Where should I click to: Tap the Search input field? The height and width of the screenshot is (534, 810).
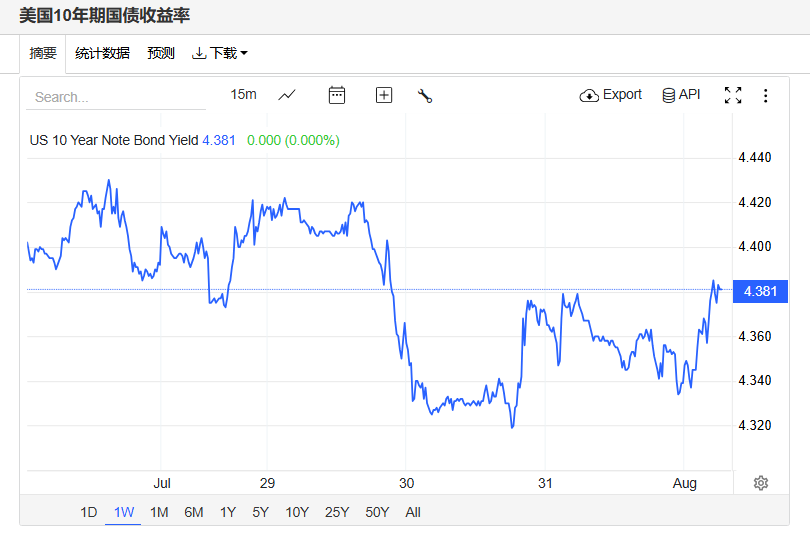(115, 97)
